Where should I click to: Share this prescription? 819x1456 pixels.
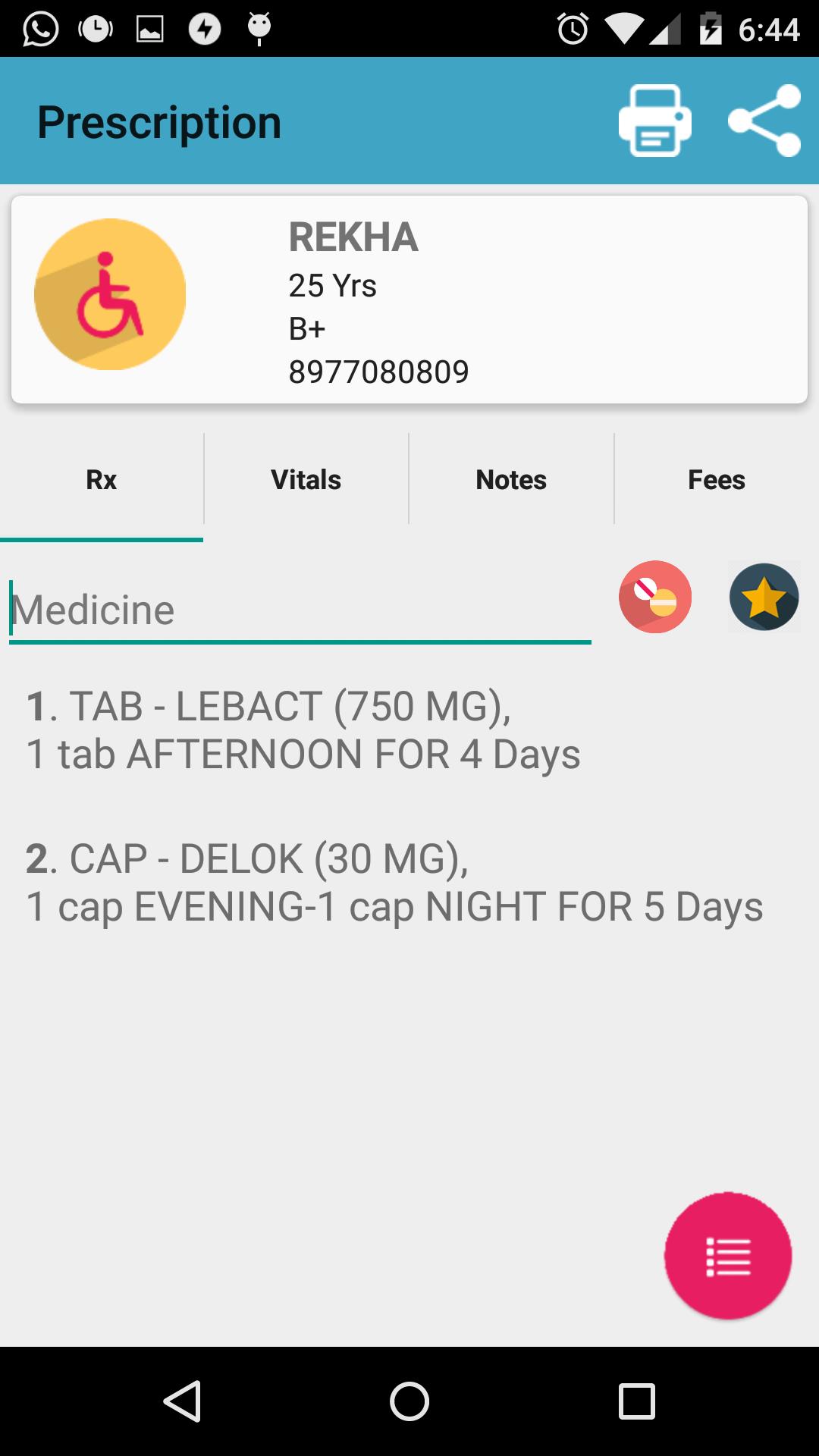coord(764,121)
